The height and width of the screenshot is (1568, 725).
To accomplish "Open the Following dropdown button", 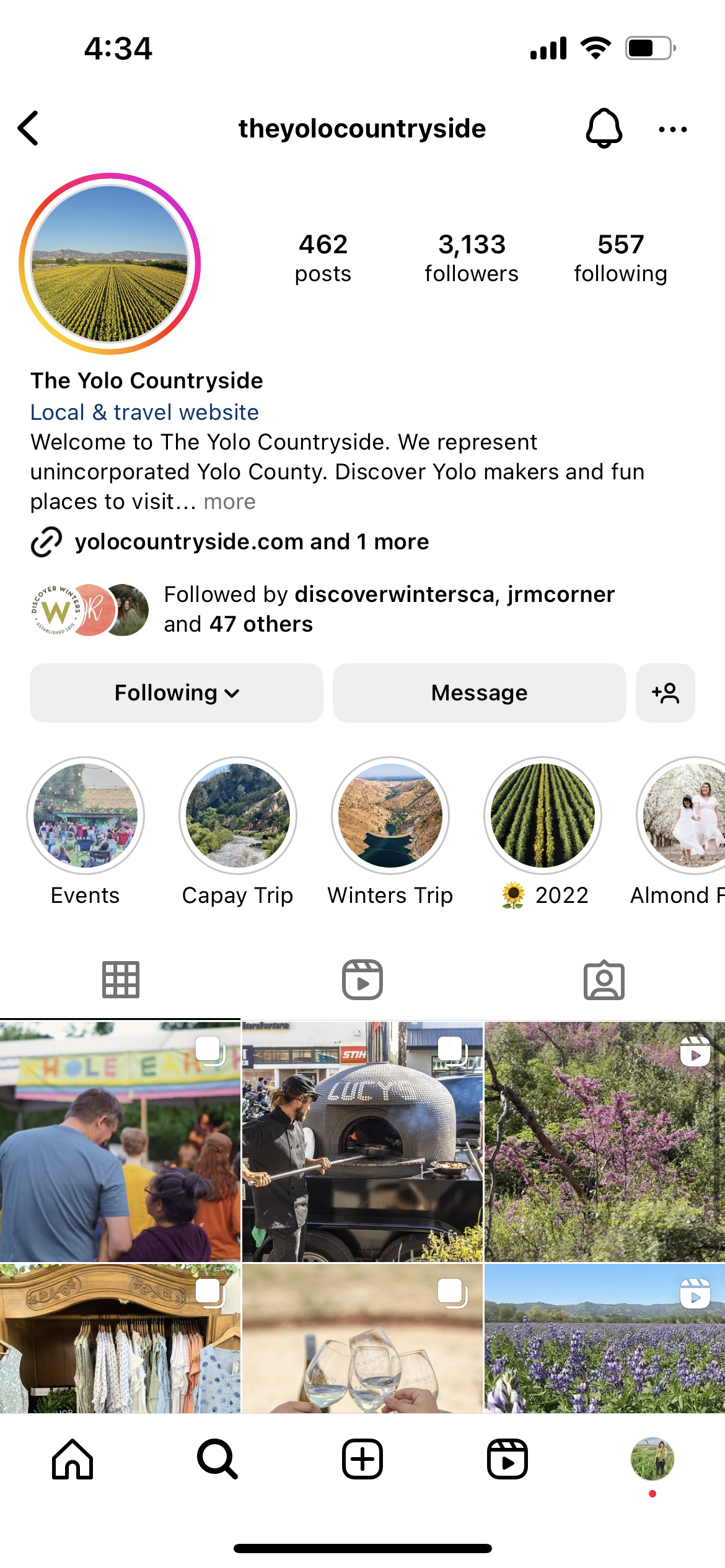I will (177, 693).
